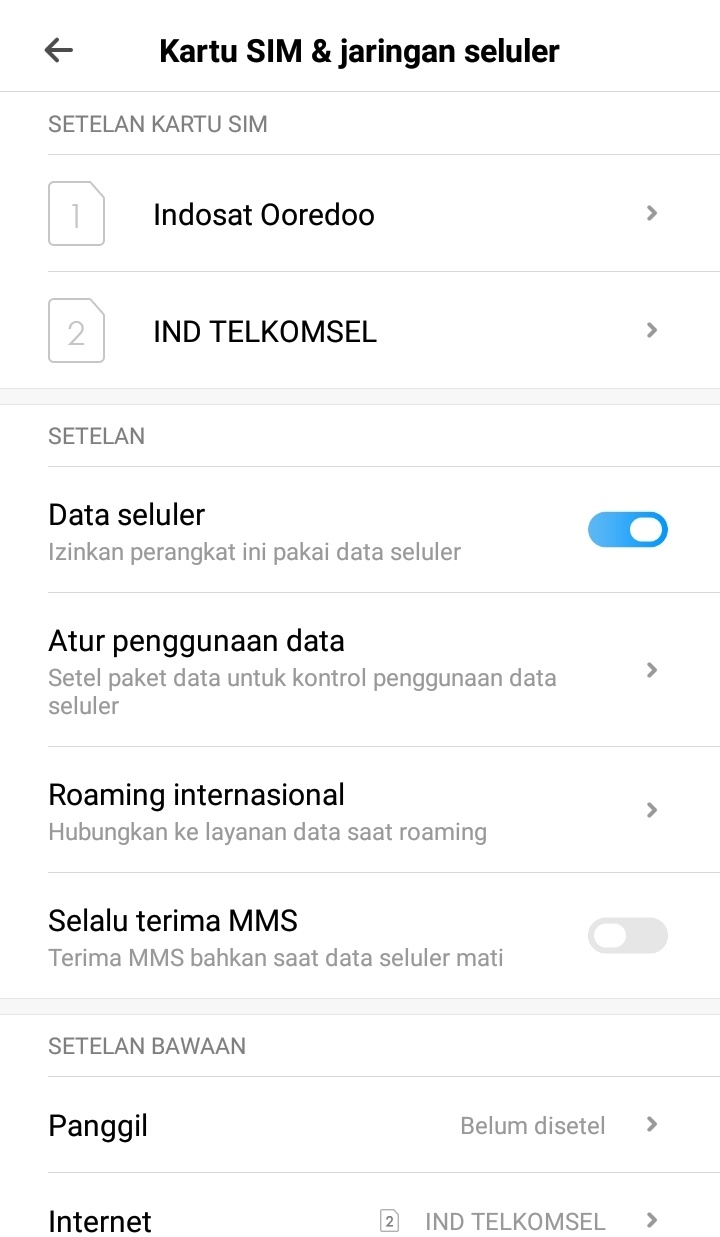Change the default Internet SIM

point(360,1221)
